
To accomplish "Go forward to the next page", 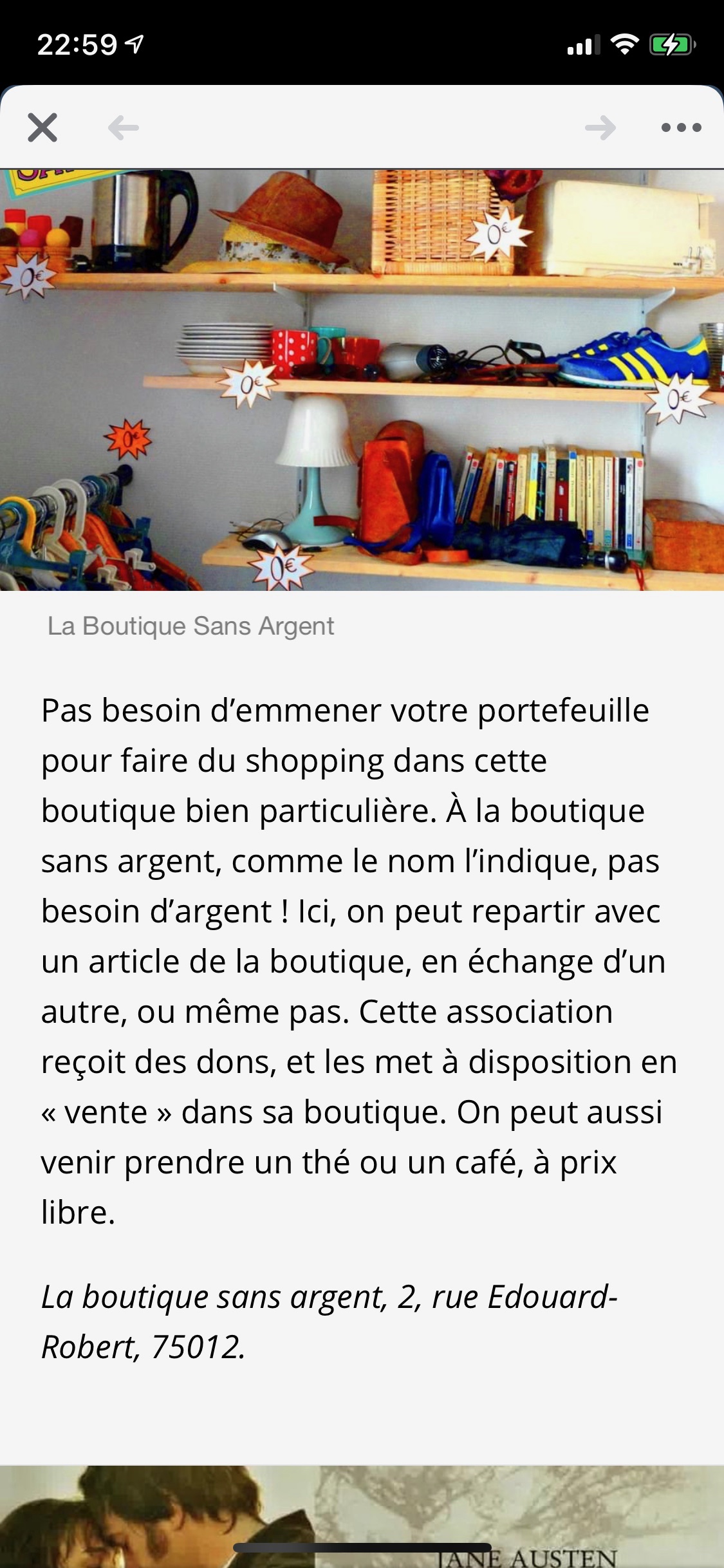I will (x=600, y=127).
